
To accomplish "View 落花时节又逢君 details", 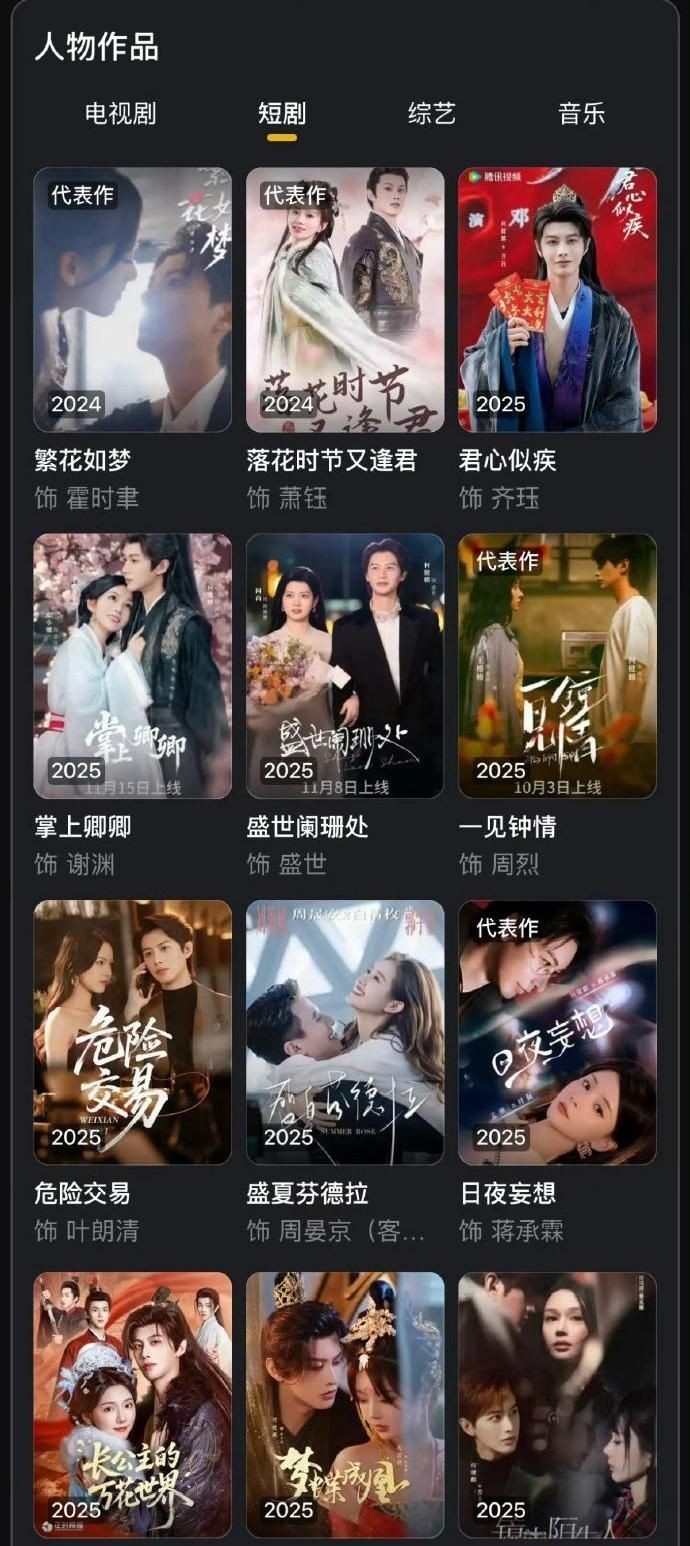I will (345, 300).
